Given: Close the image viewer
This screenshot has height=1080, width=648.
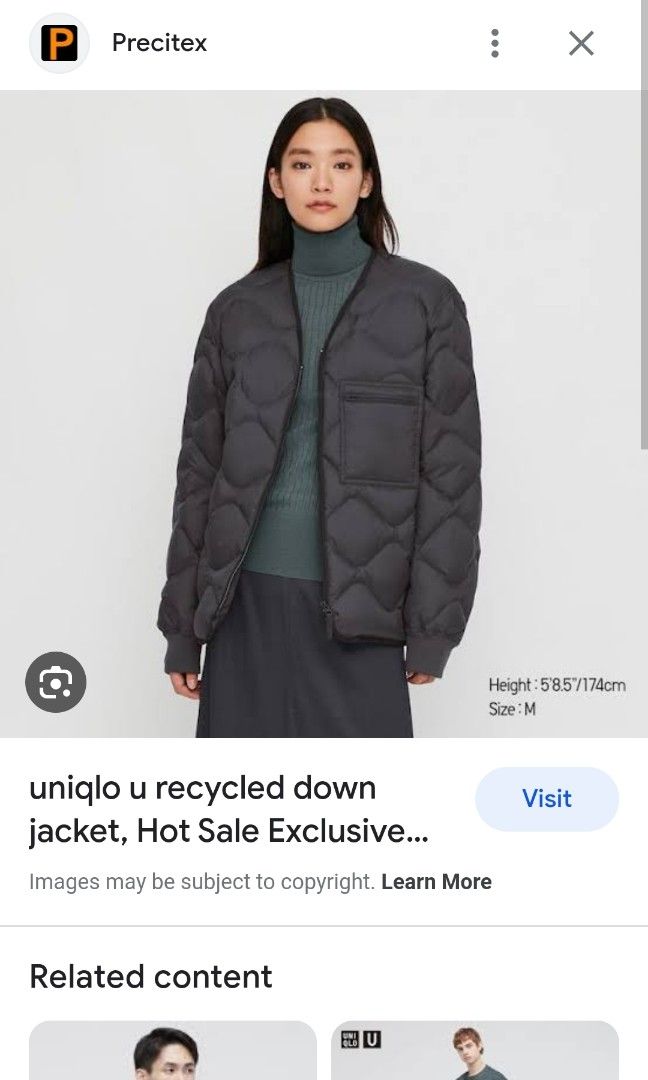Looking at the screenshot, I should point(581,43).
